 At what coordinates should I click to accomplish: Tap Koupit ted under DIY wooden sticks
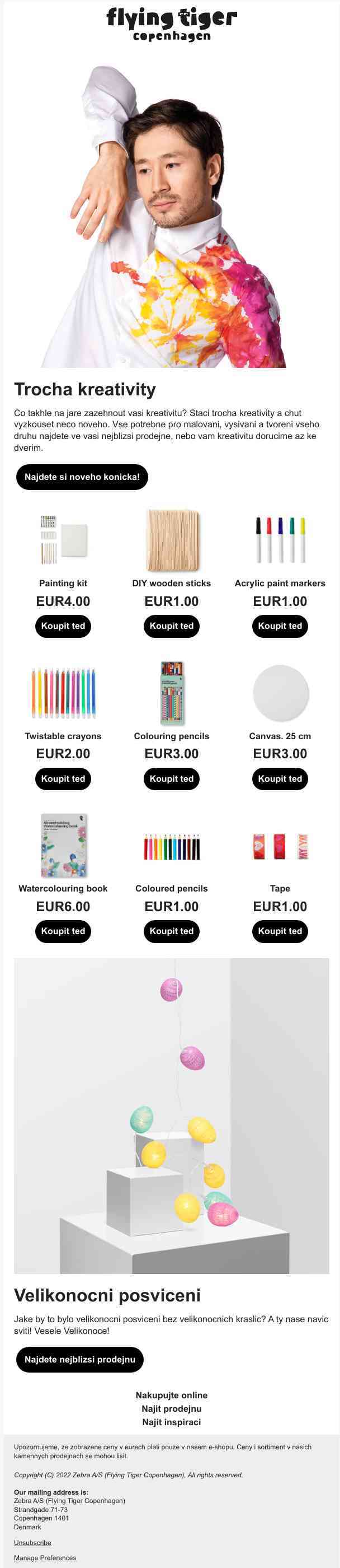(x=172, y=626)
